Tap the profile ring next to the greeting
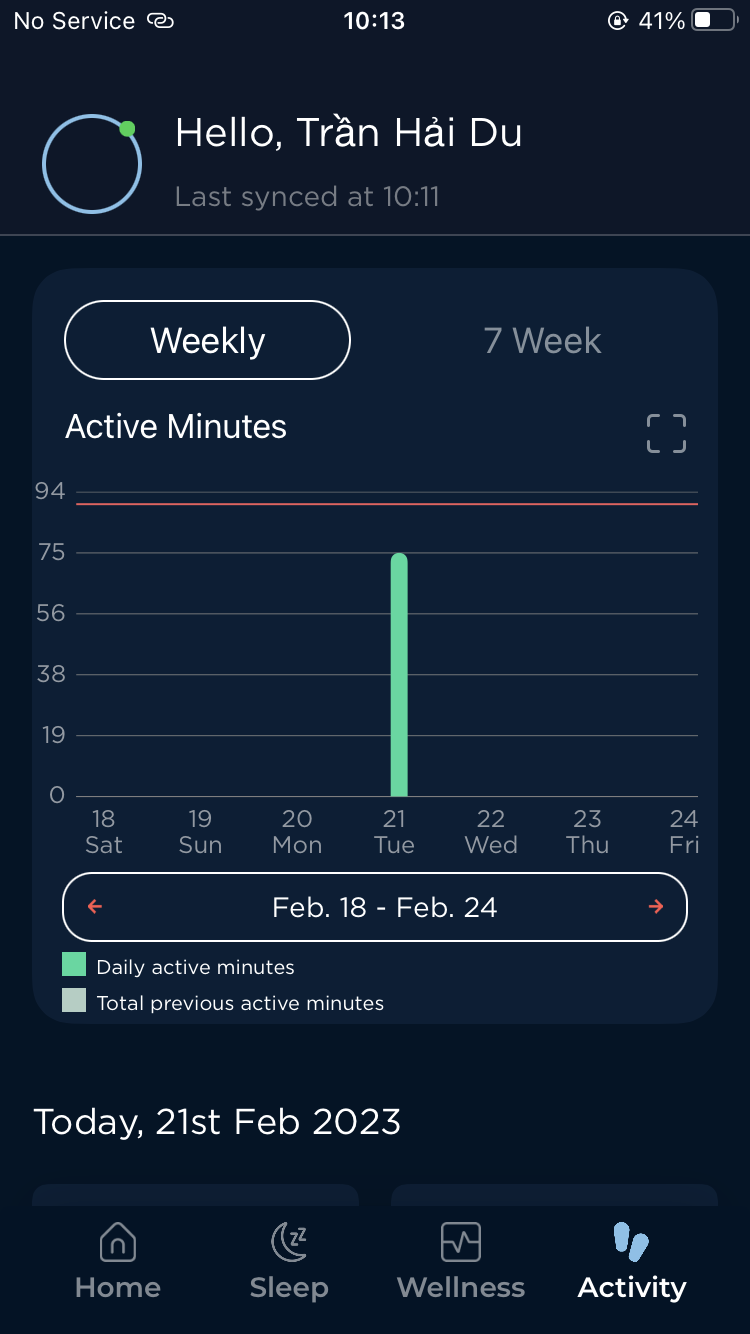This screenshot has width=750, height=1334. [92, 164]
